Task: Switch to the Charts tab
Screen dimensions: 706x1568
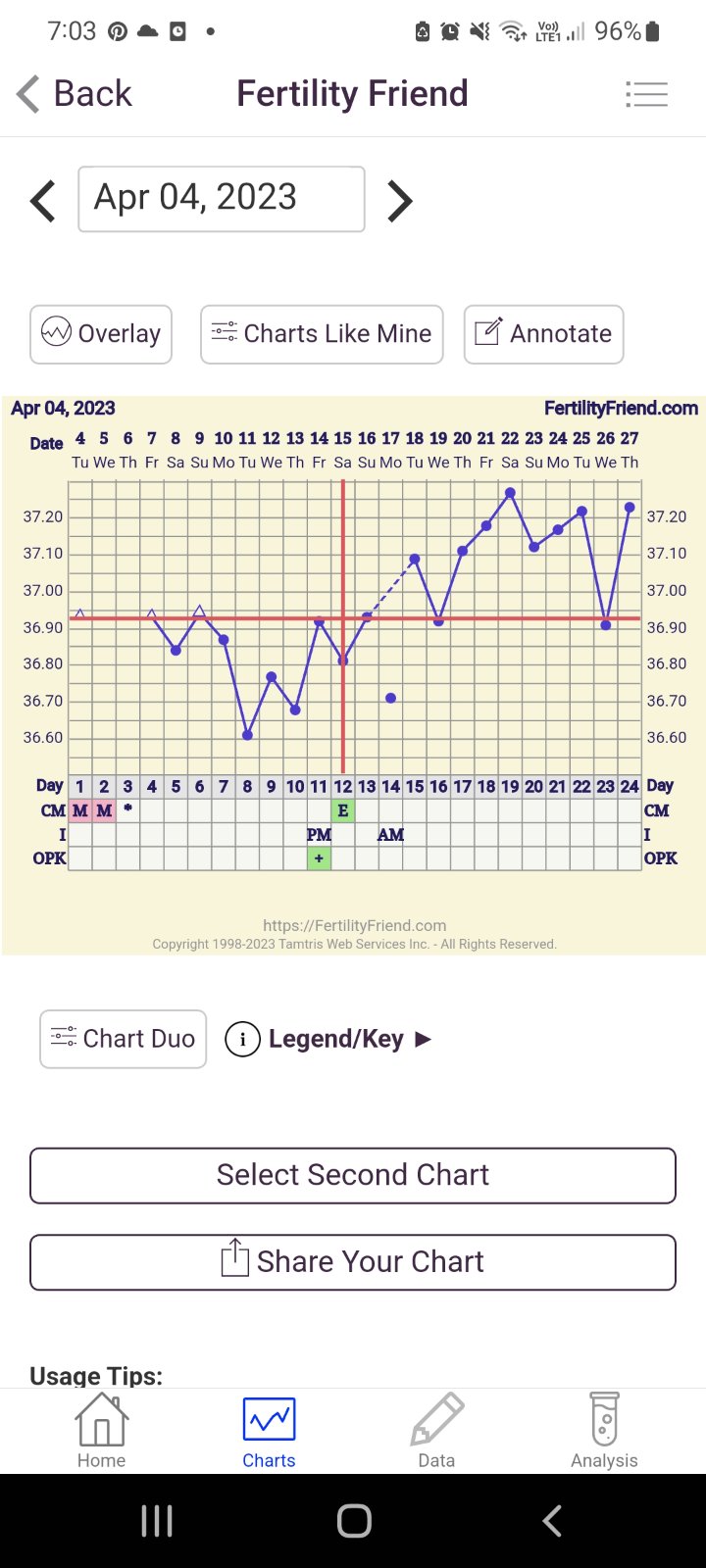Action: [269, 1432]
